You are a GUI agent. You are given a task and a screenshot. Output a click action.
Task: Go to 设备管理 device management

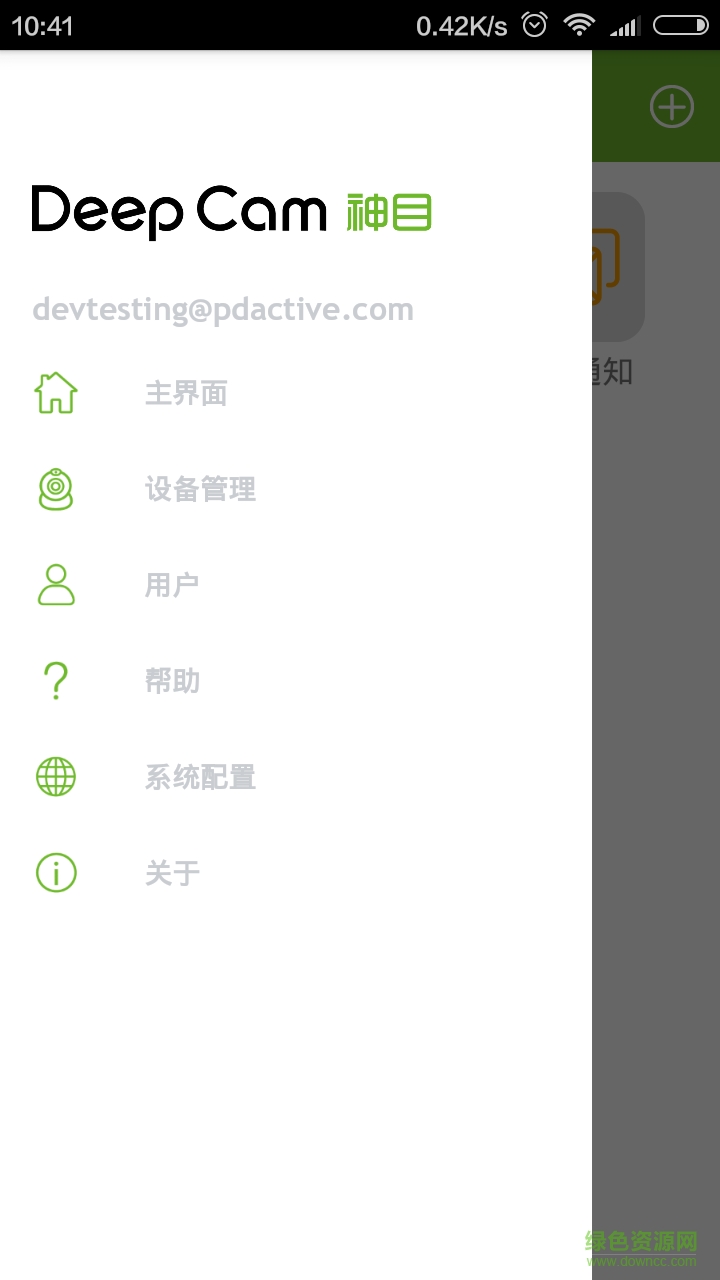click(200, 489)
